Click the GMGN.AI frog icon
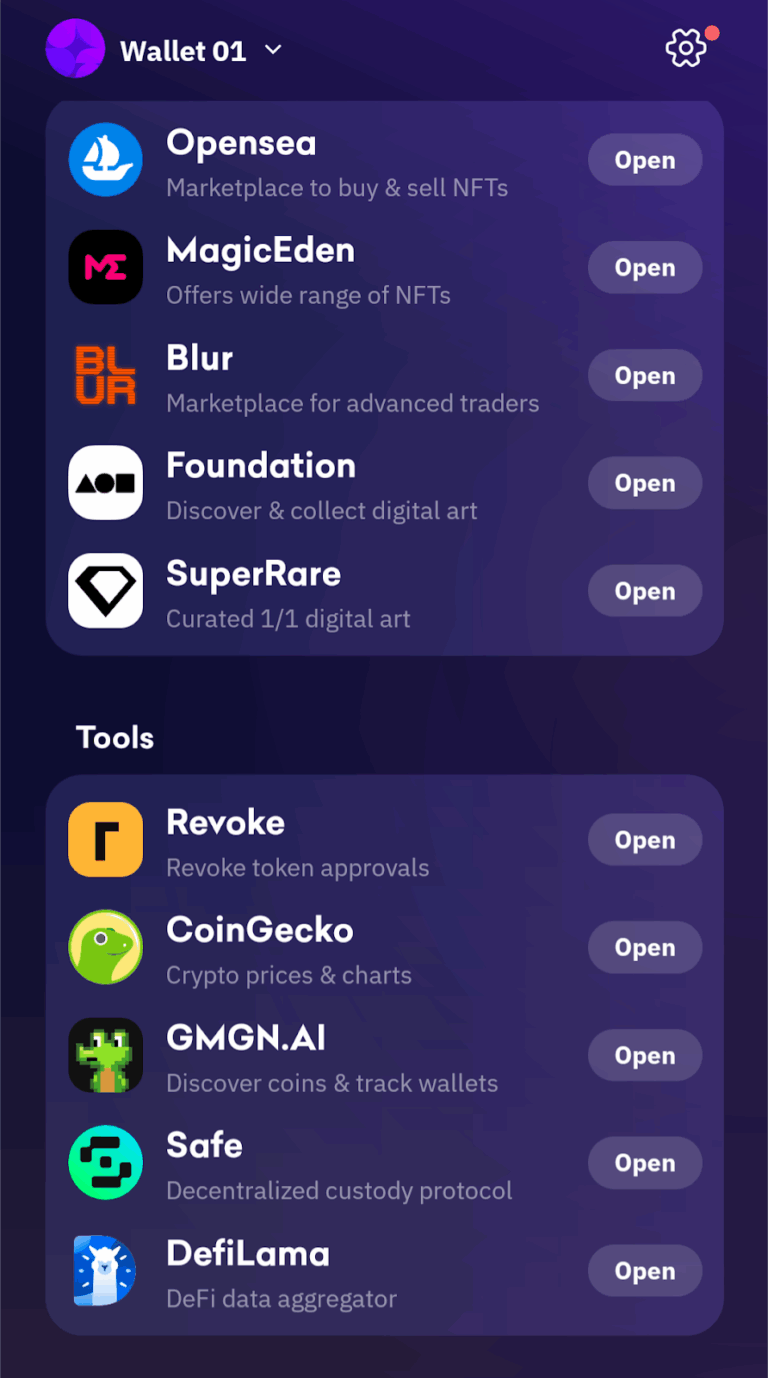This screenshot has width=768, height=1378. 105,1055
